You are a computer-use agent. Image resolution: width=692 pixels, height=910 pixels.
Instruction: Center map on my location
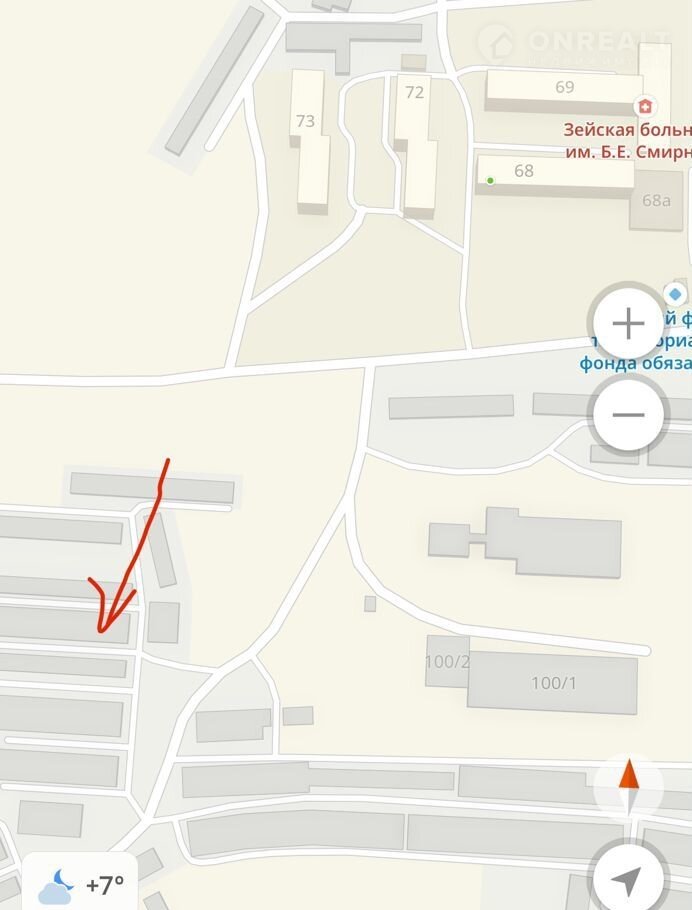pos(628,879)
